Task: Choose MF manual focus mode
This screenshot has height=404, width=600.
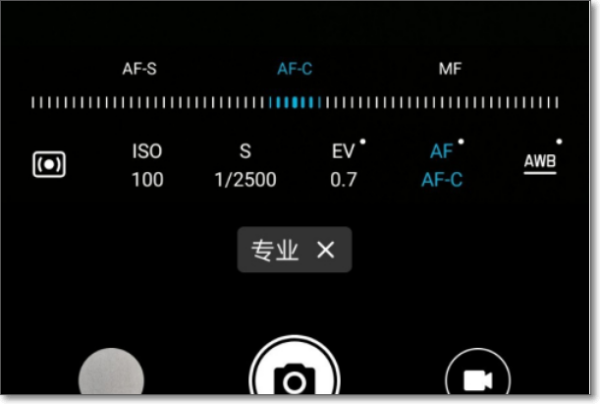Action: 450,70
